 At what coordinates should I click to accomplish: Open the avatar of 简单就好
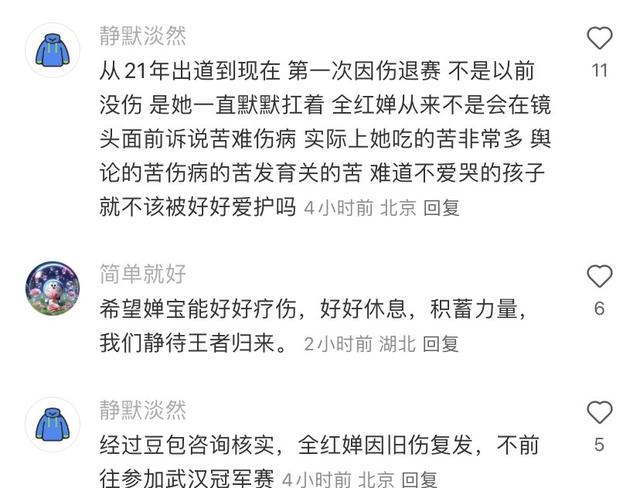tap(52, 288)
